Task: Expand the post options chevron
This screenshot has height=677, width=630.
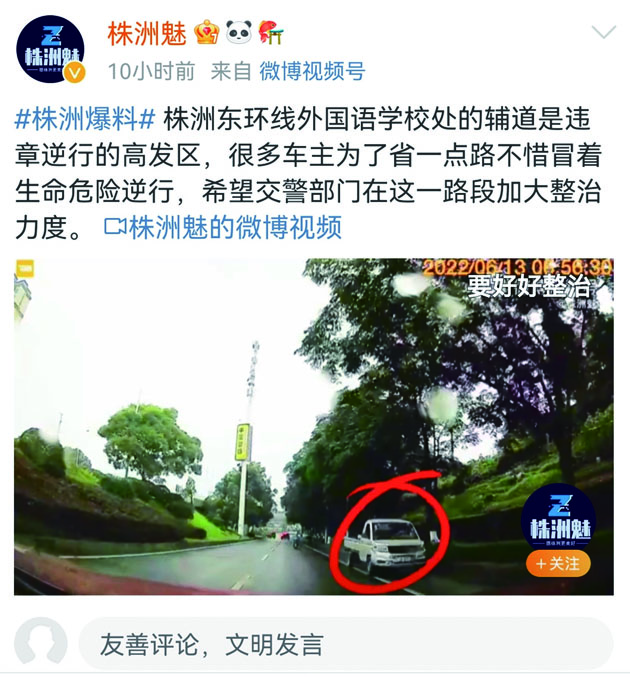Action: [603, 33]
